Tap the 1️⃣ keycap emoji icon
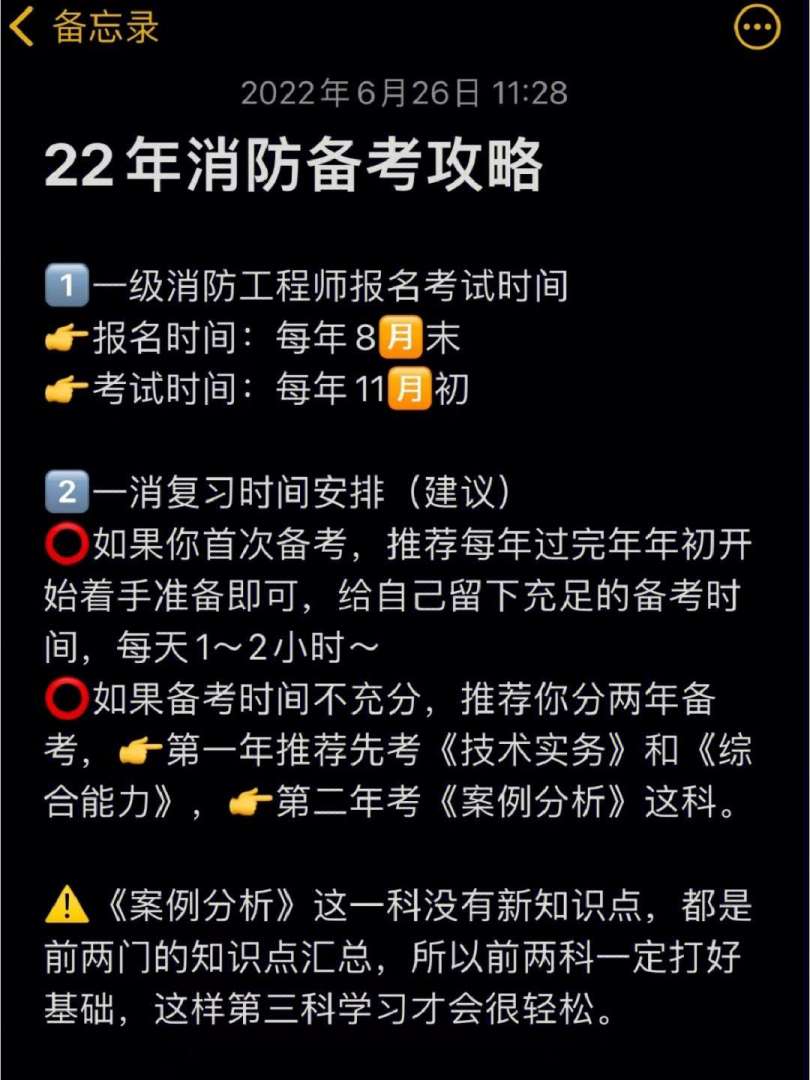 point(64,283)
